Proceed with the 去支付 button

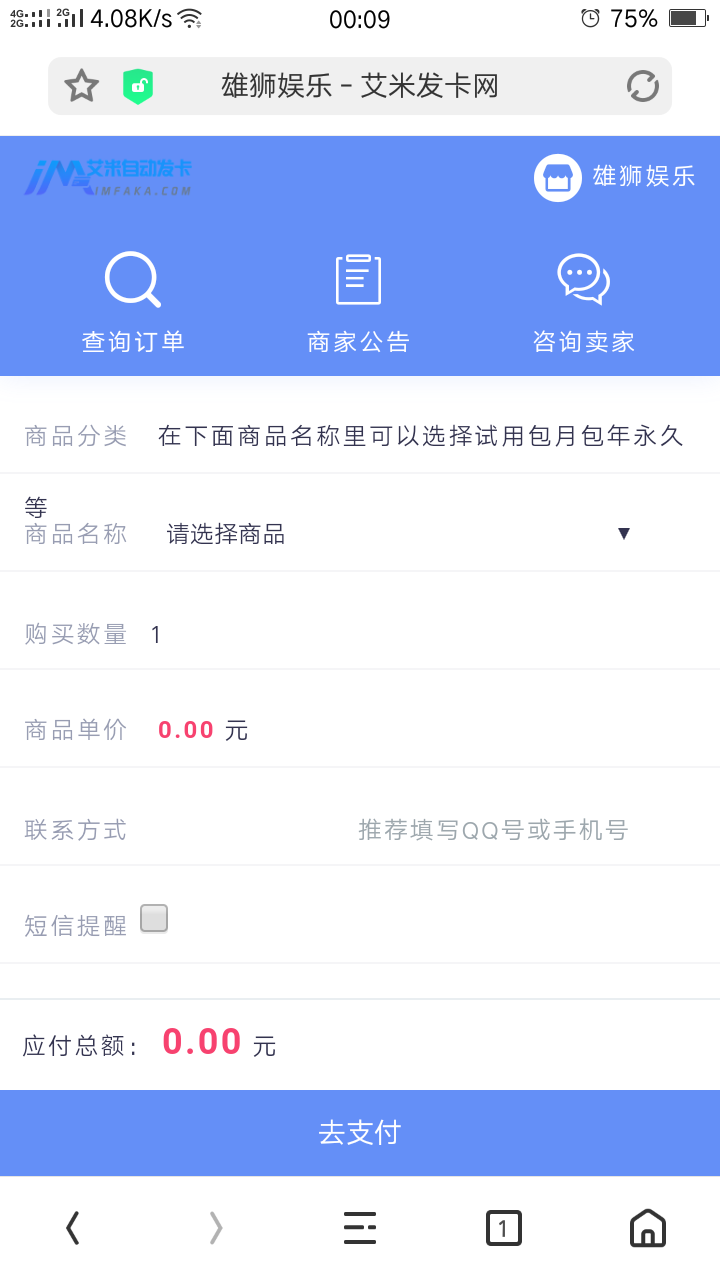[360, 1132]
